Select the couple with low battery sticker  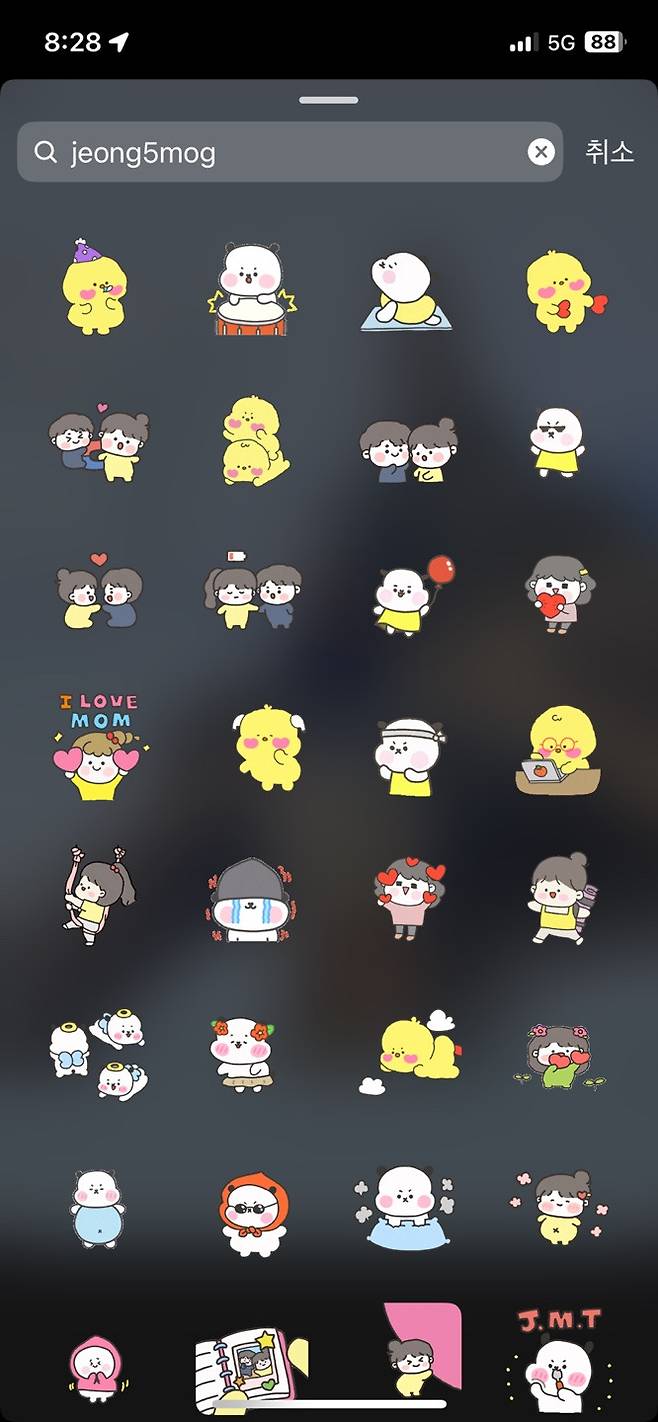[x=252, y=590]
